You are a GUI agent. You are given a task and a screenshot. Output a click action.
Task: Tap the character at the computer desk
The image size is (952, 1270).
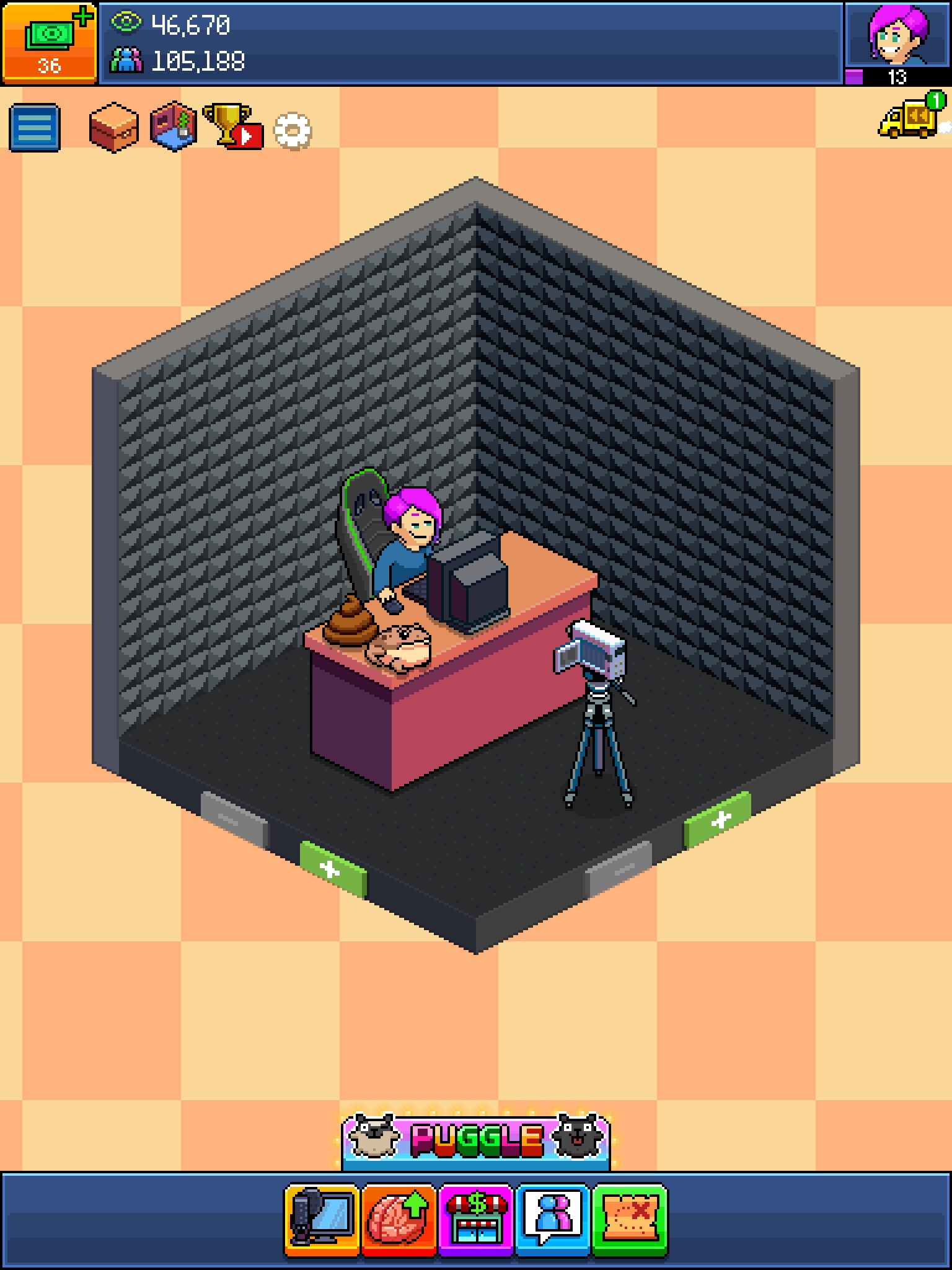(409, 533)
